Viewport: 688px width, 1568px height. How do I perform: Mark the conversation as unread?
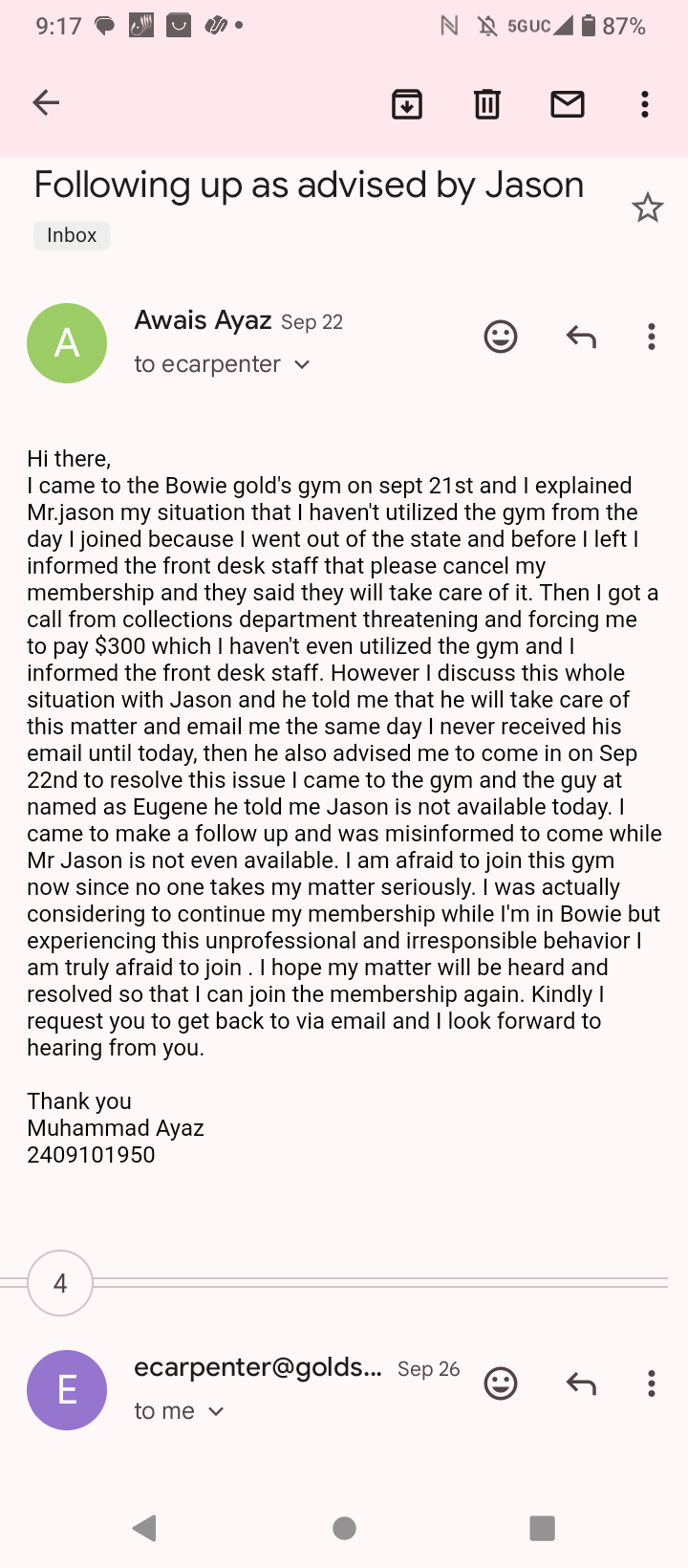point(567,103)
